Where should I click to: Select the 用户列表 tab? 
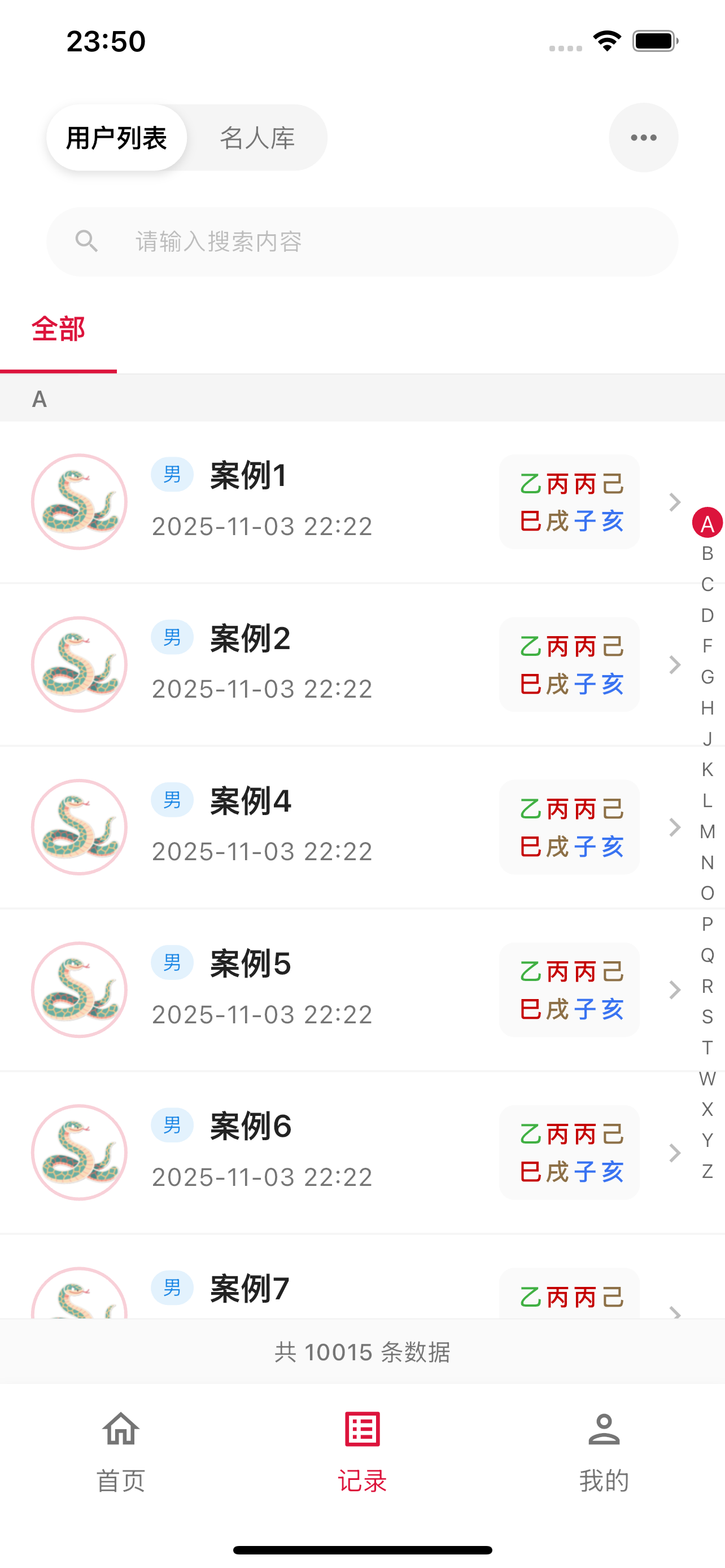click(x=116, y=137)
